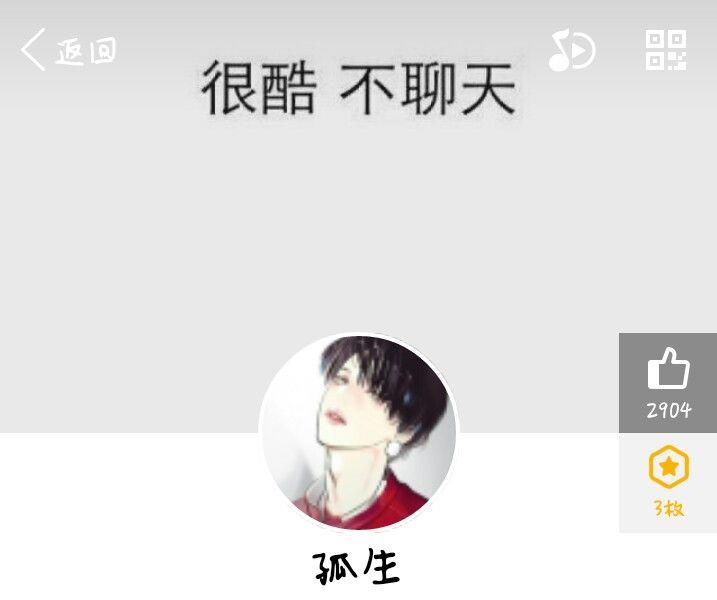
Task: Give a thumbs-up like to 孤生
Action: (x=668, y=381)
